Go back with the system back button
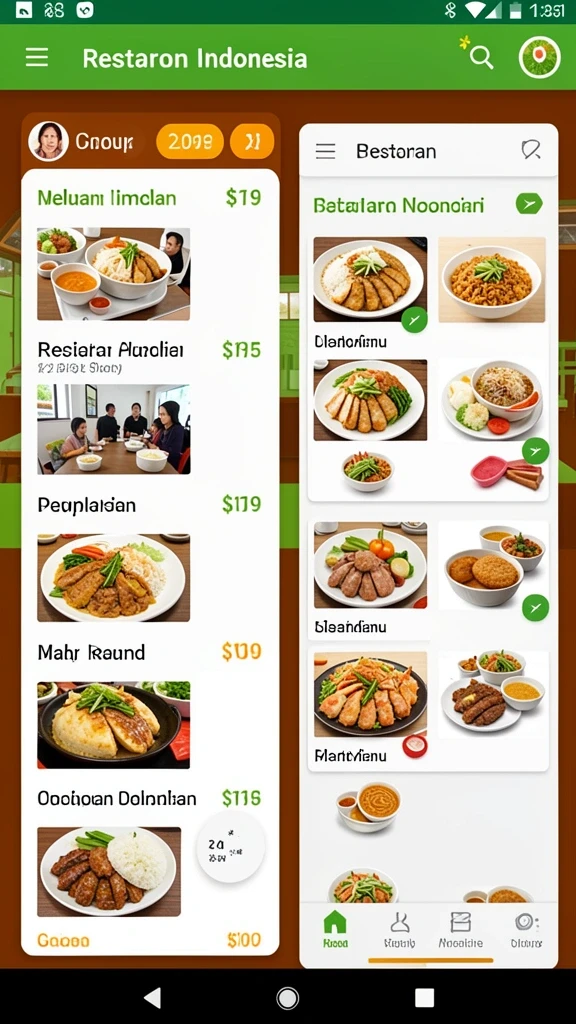 tap(153, 997)
